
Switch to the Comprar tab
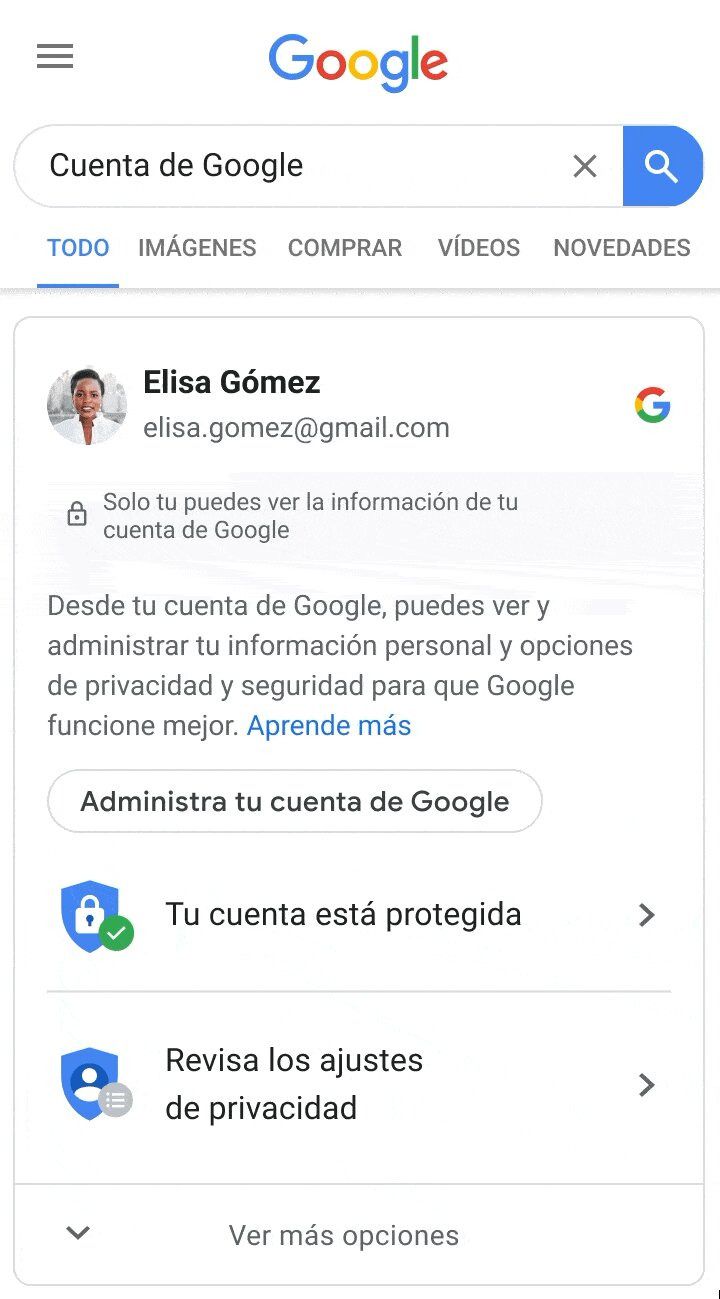click(x=345, y=248)
